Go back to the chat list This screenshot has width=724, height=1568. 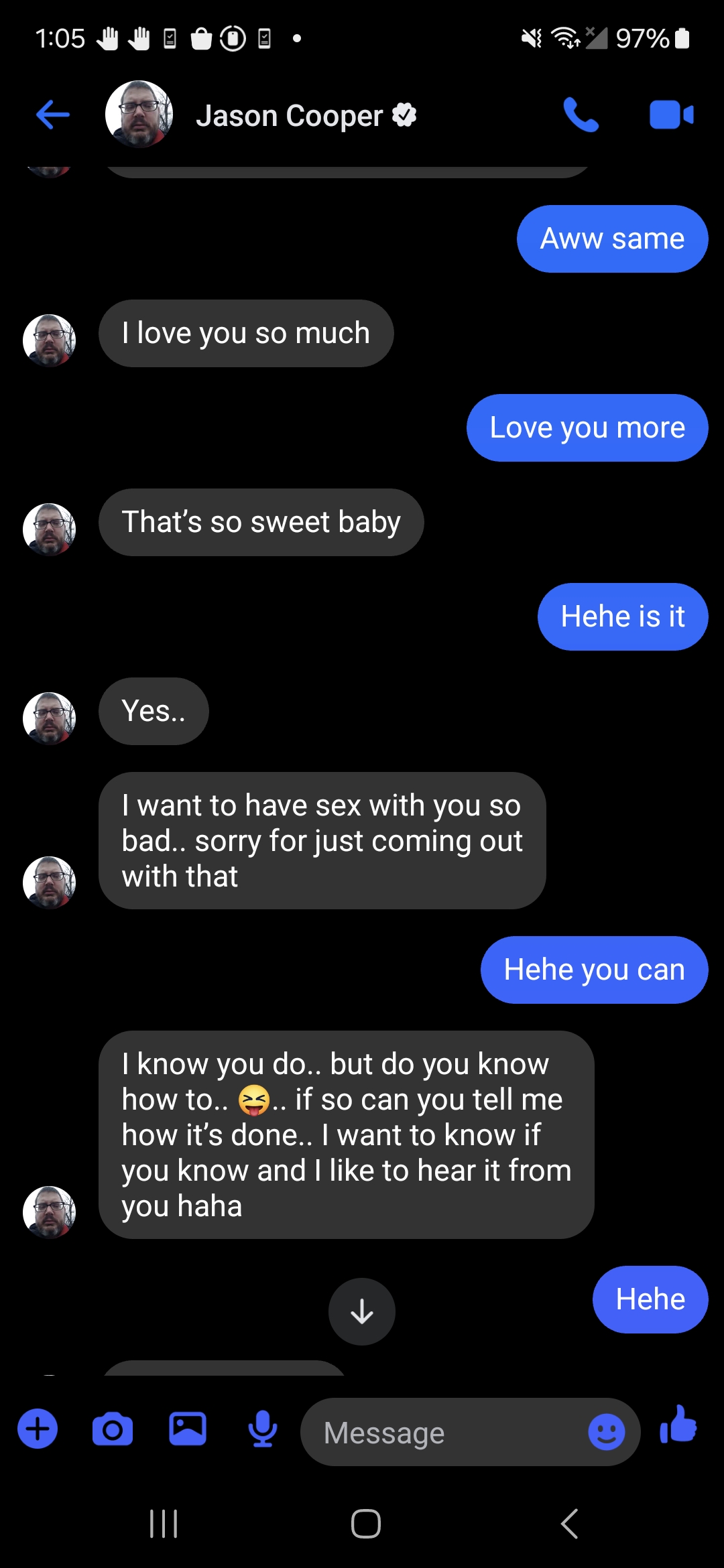point(53,115)
